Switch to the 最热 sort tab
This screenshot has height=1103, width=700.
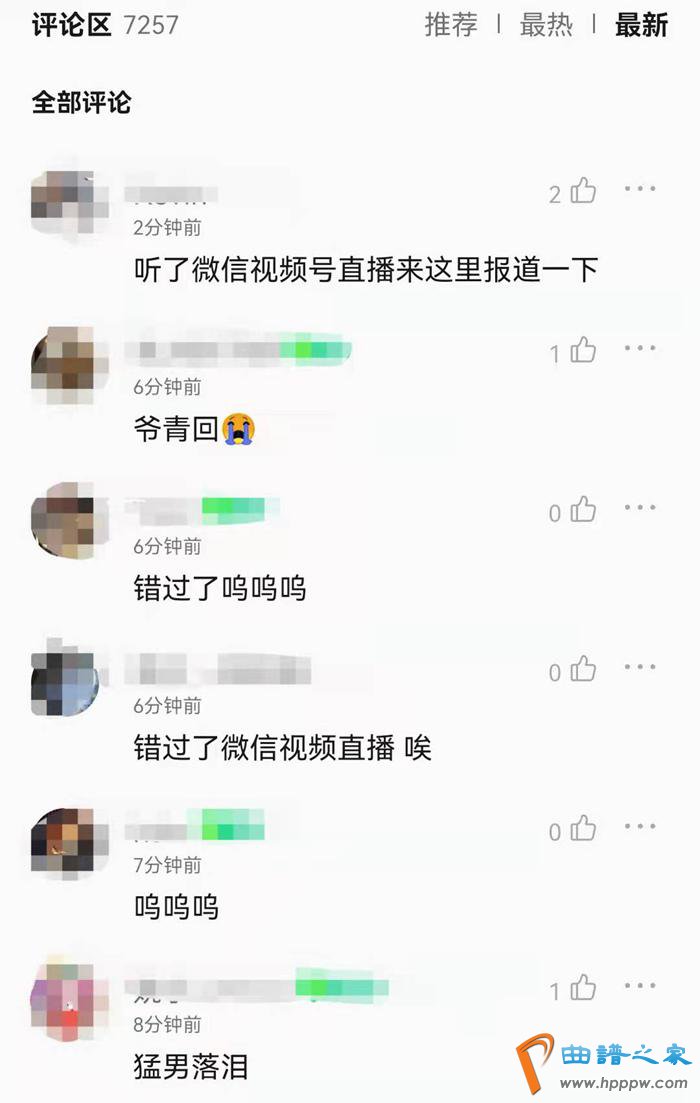pyautogui.click(x=546, y=25)
